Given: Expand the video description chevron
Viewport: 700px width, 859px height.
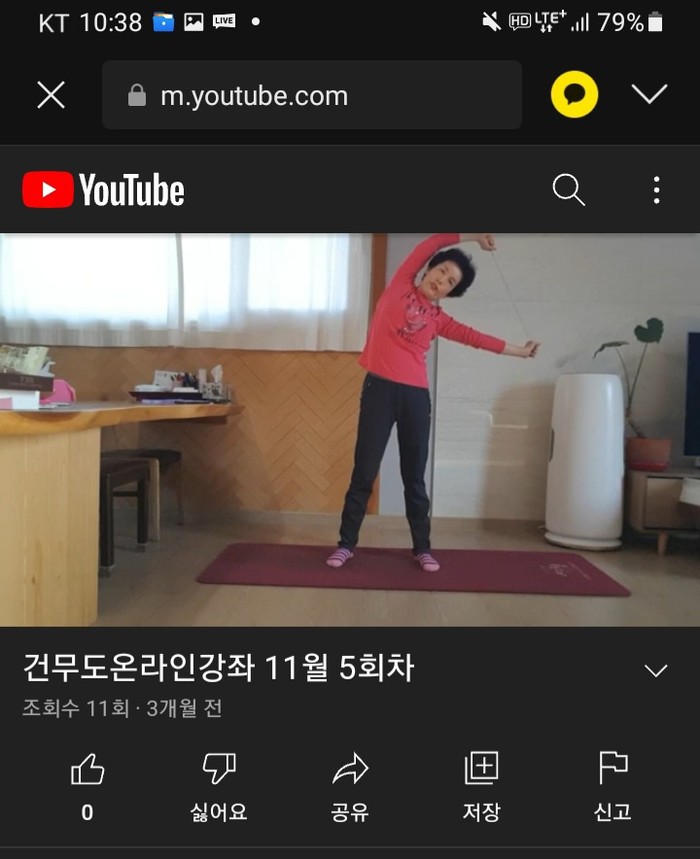Looking at the screenshot, I should [656, 671].
